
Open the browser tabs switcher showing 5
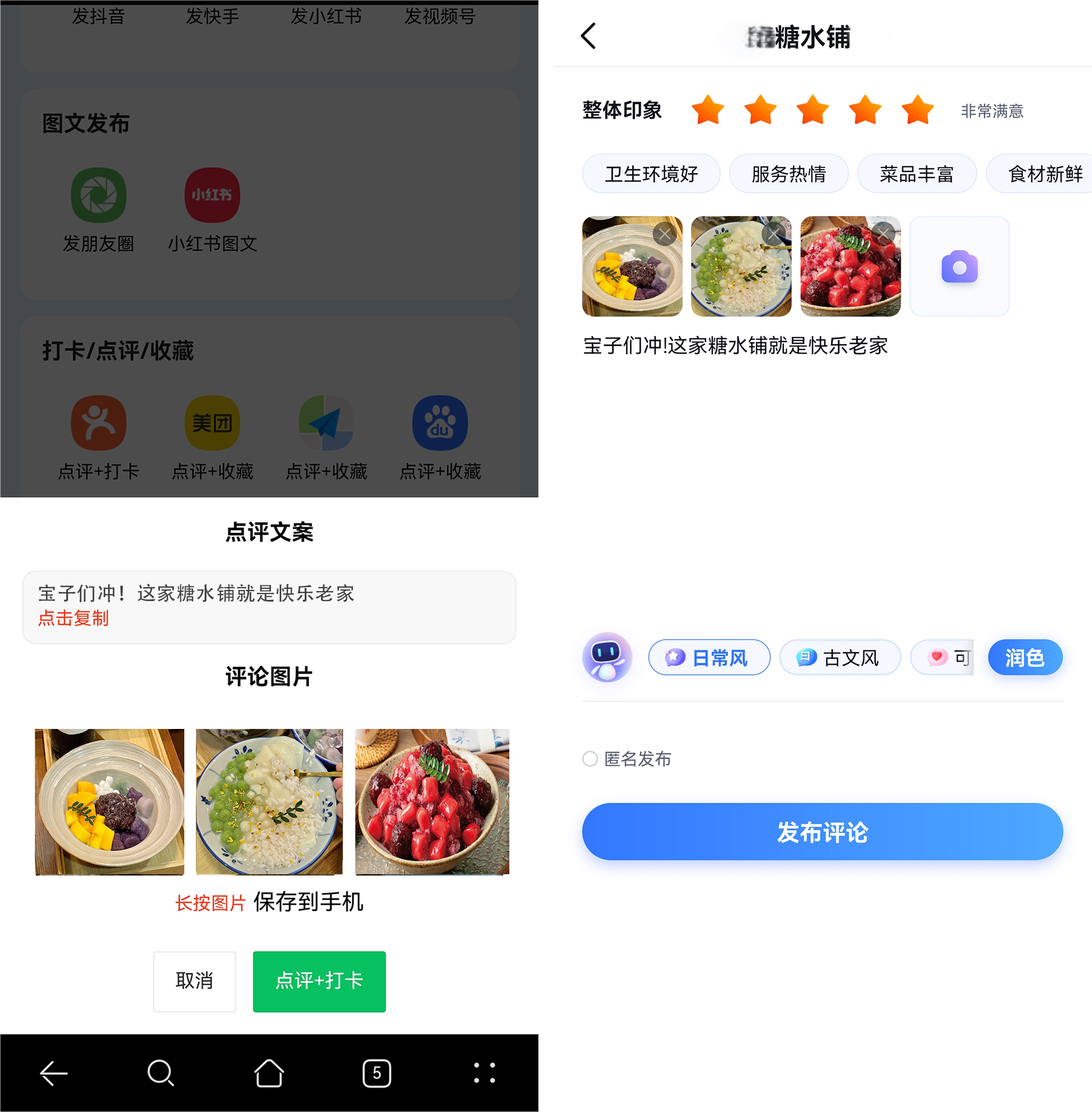[x=376, y=1073]
